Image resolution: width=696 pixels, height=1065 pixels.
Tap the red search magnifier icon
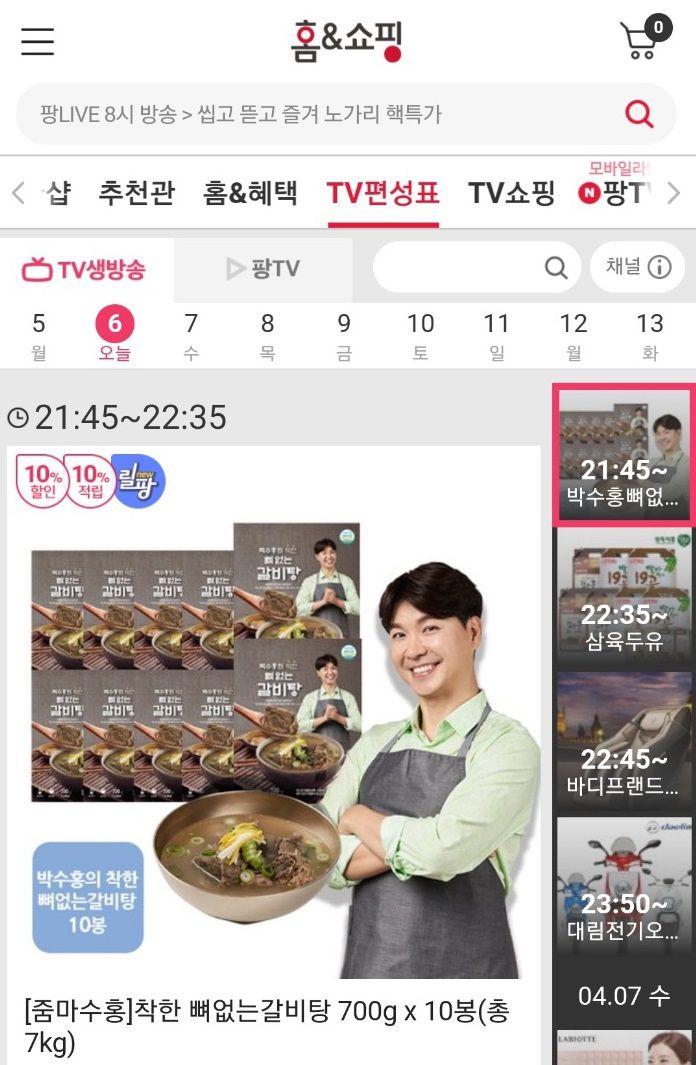click(x=639, y=114)
